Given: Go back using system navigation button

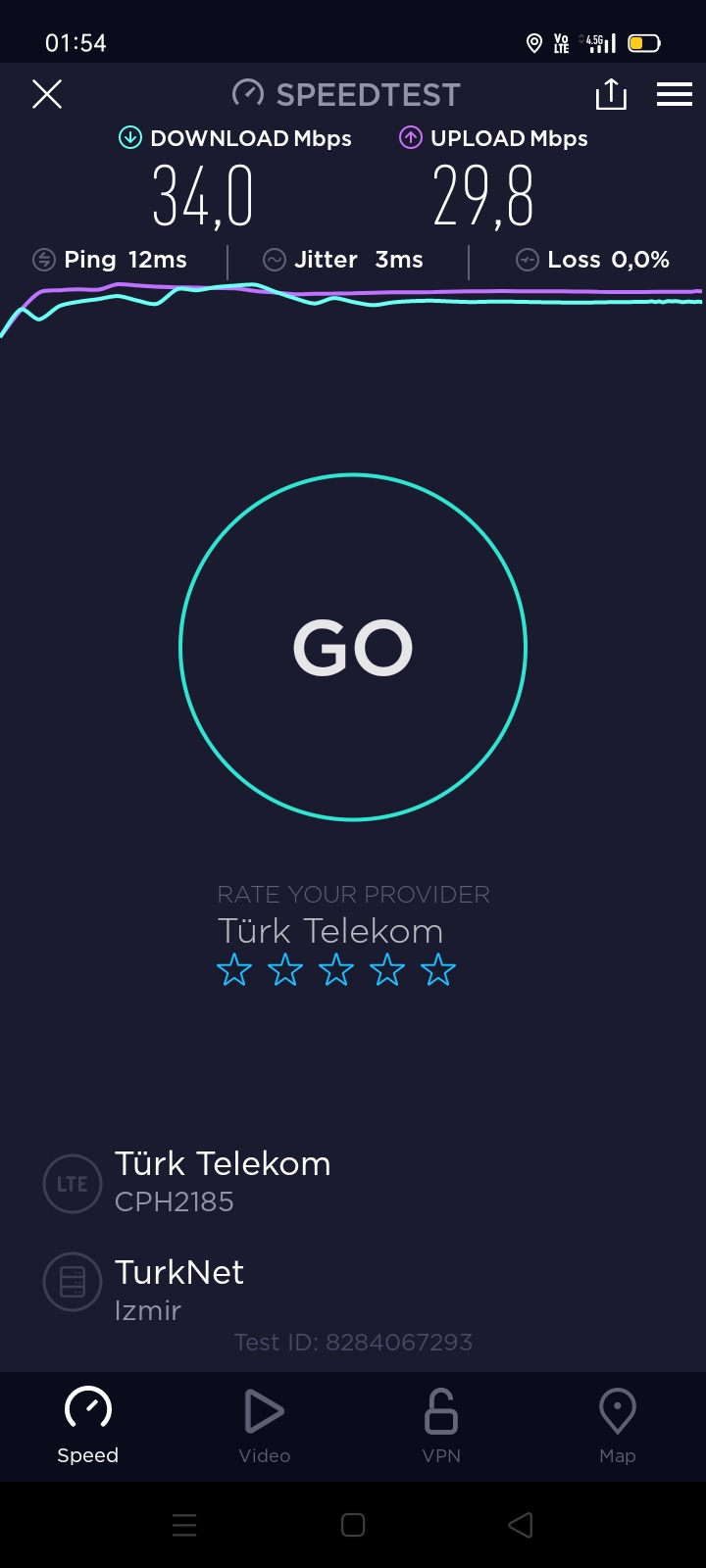Looking at the screenshot, I should (521, 1525).
